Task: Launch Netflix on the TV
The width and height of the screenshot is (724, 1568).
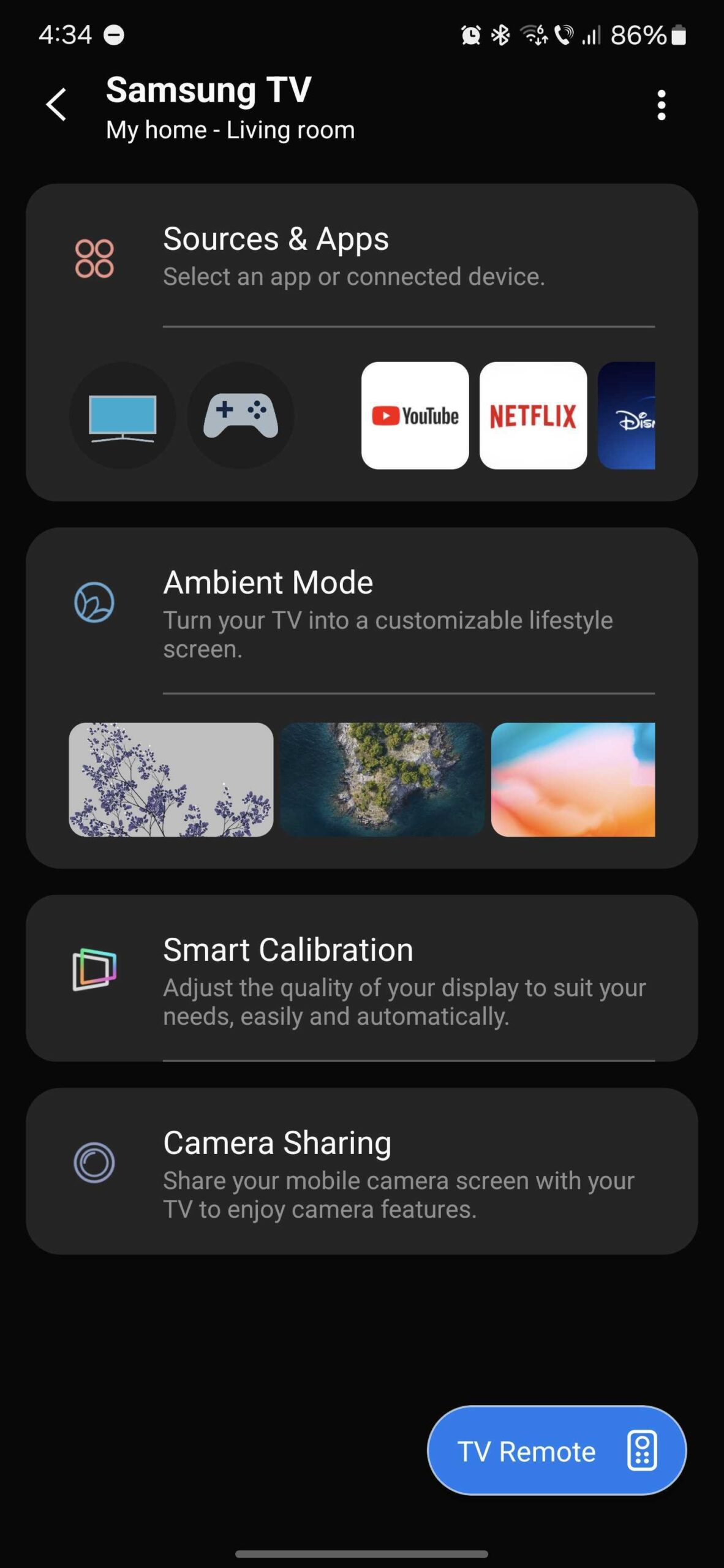Action: [x=533, y=416]
